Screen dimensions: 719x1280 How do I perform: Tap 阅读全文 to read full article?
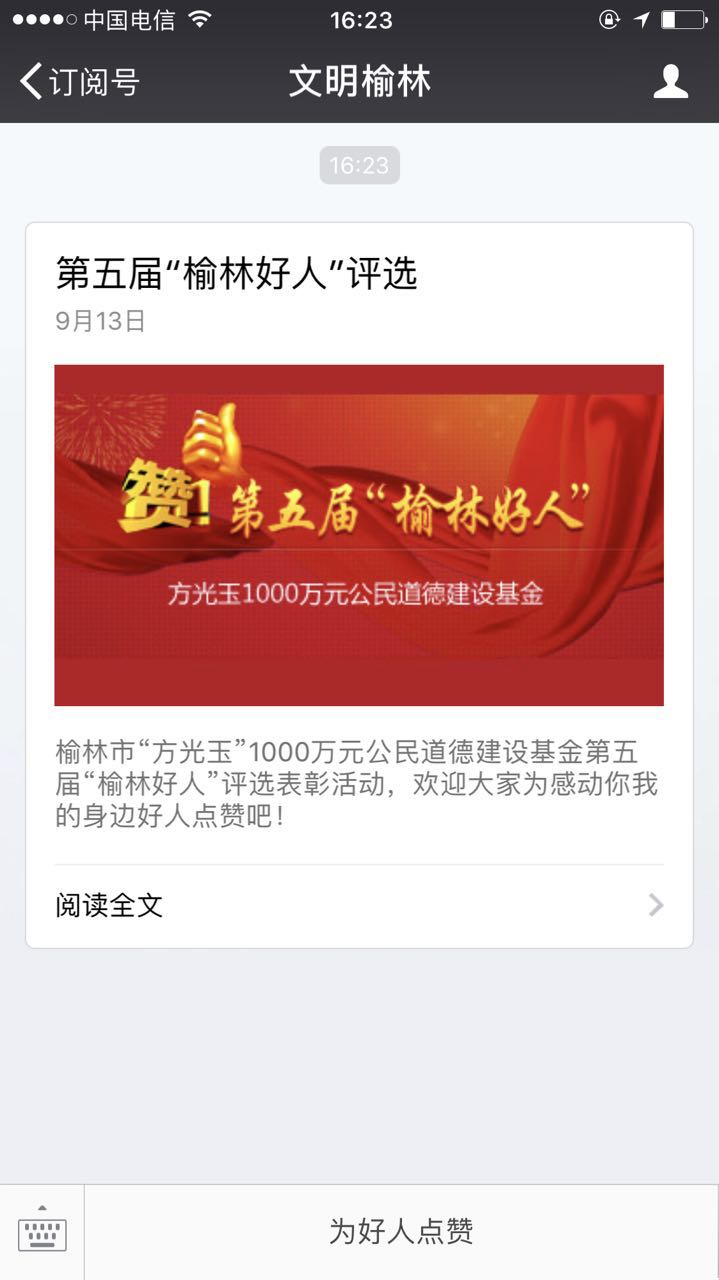pos(359,906)
